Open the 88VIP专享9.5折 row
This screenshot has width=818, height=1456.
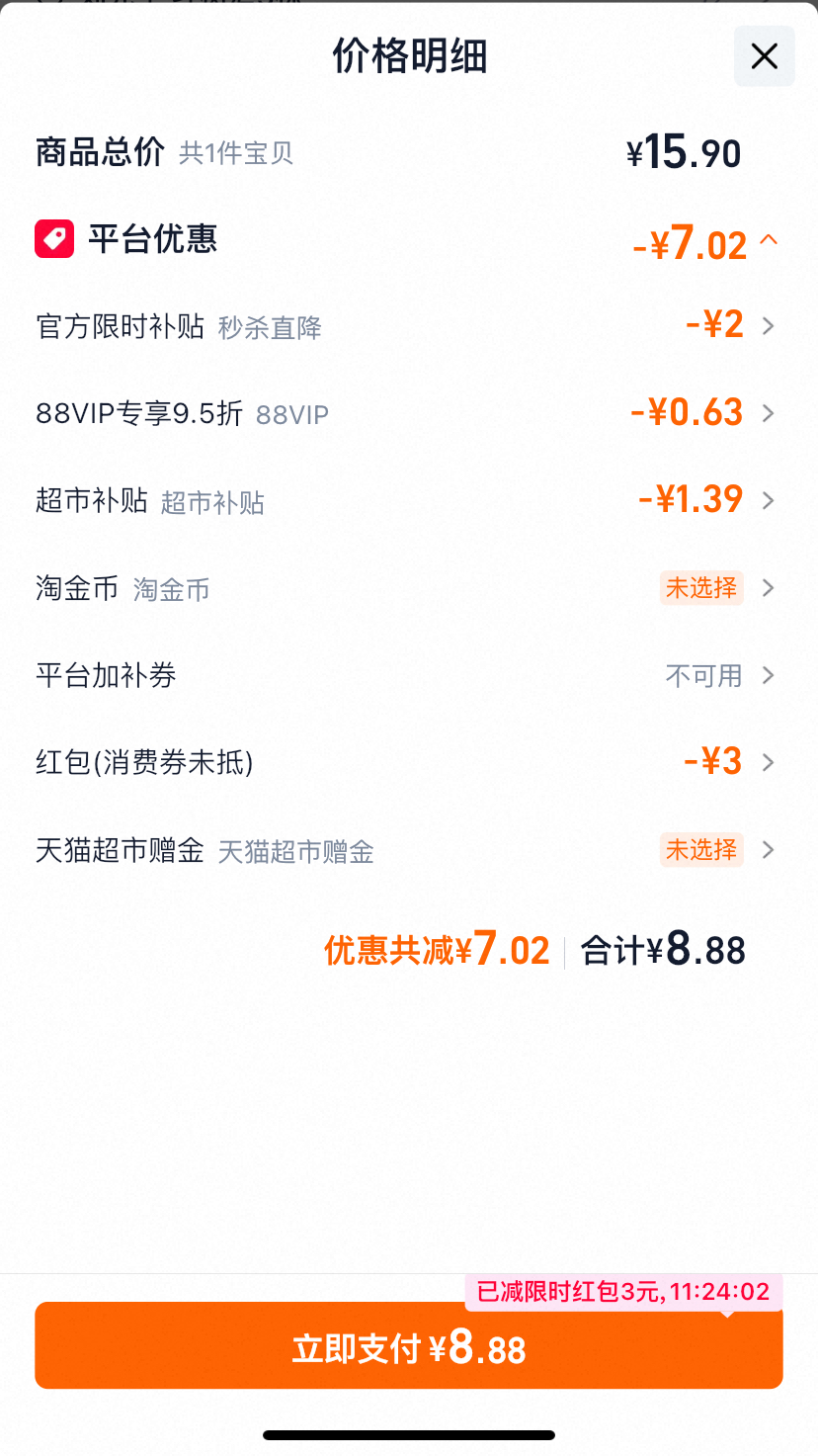point(408,412)
